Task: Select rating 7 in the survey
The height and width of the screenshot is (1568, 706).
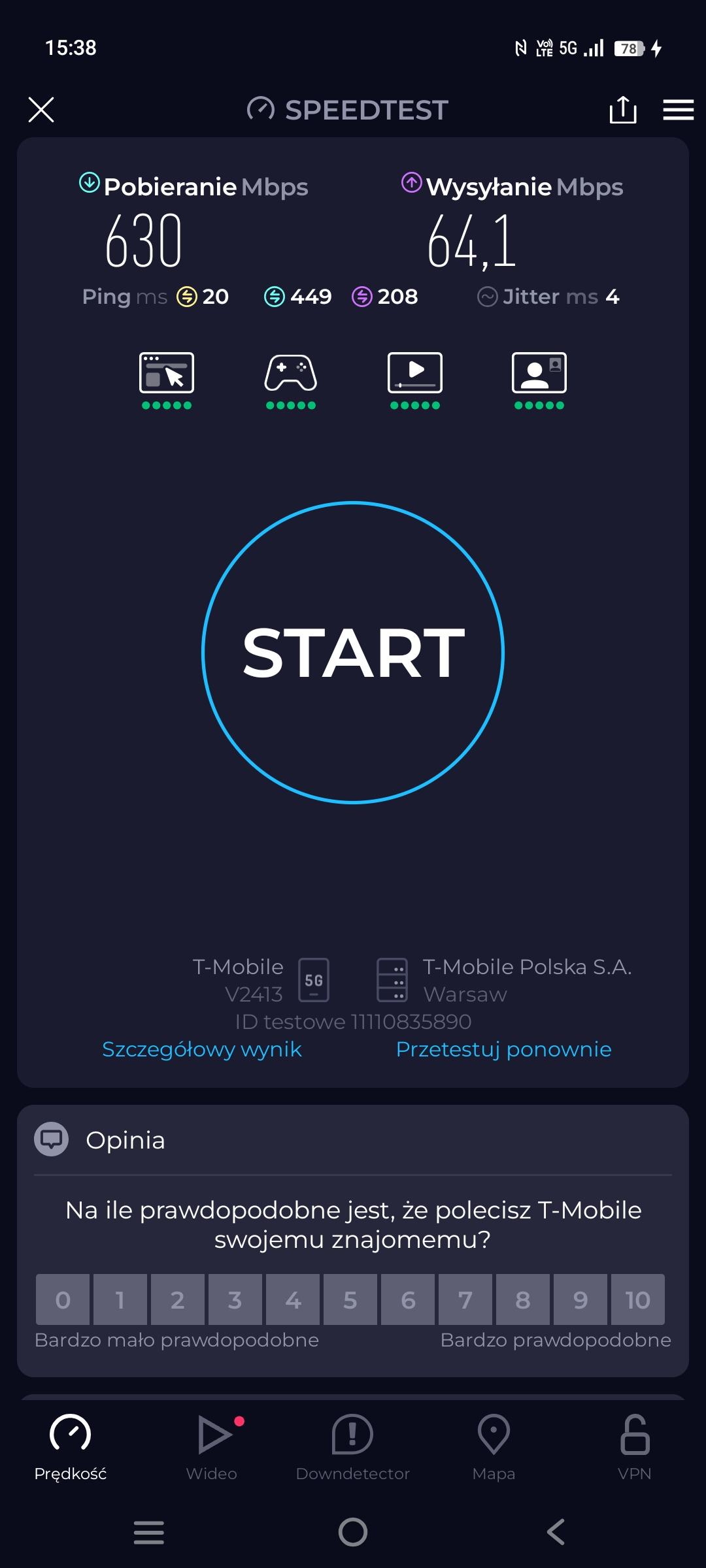Action: point(465,1300)
